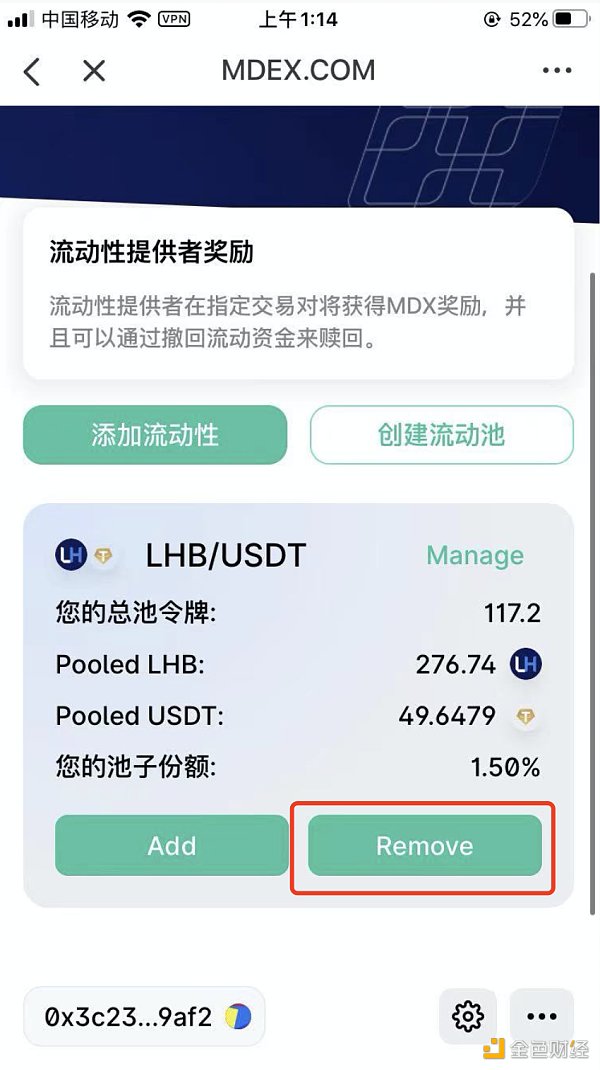Close the MDEX.COM web view
600x1070 pixels.
click(94, 71)
